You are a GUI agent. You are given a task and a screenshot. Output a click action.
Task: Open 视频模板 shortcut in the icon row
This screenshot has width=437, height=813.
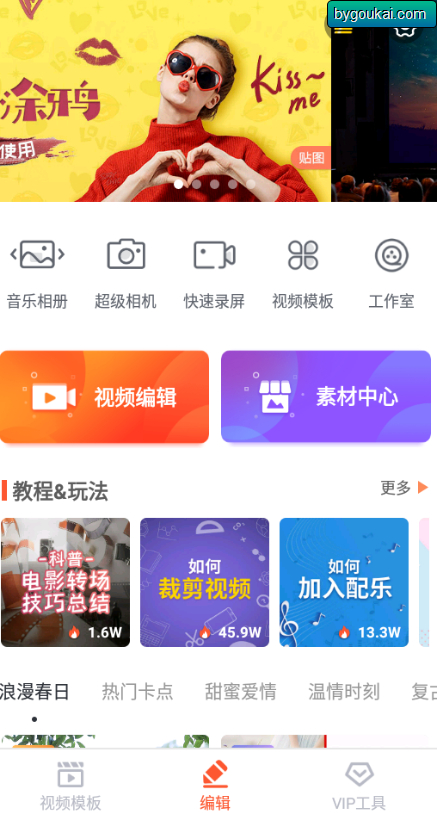click(303, 273)
